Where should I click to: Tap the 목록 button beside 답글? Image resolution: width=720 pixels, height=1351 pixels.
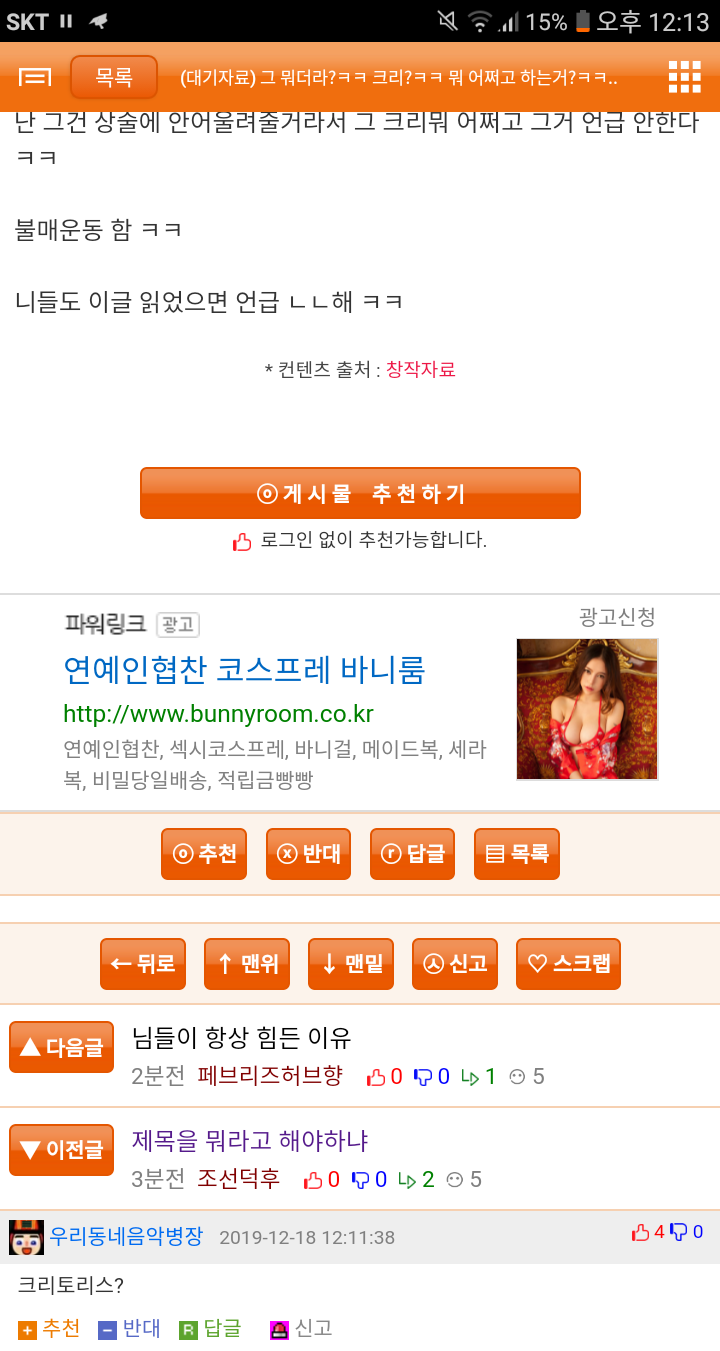[x=516, y=854]
